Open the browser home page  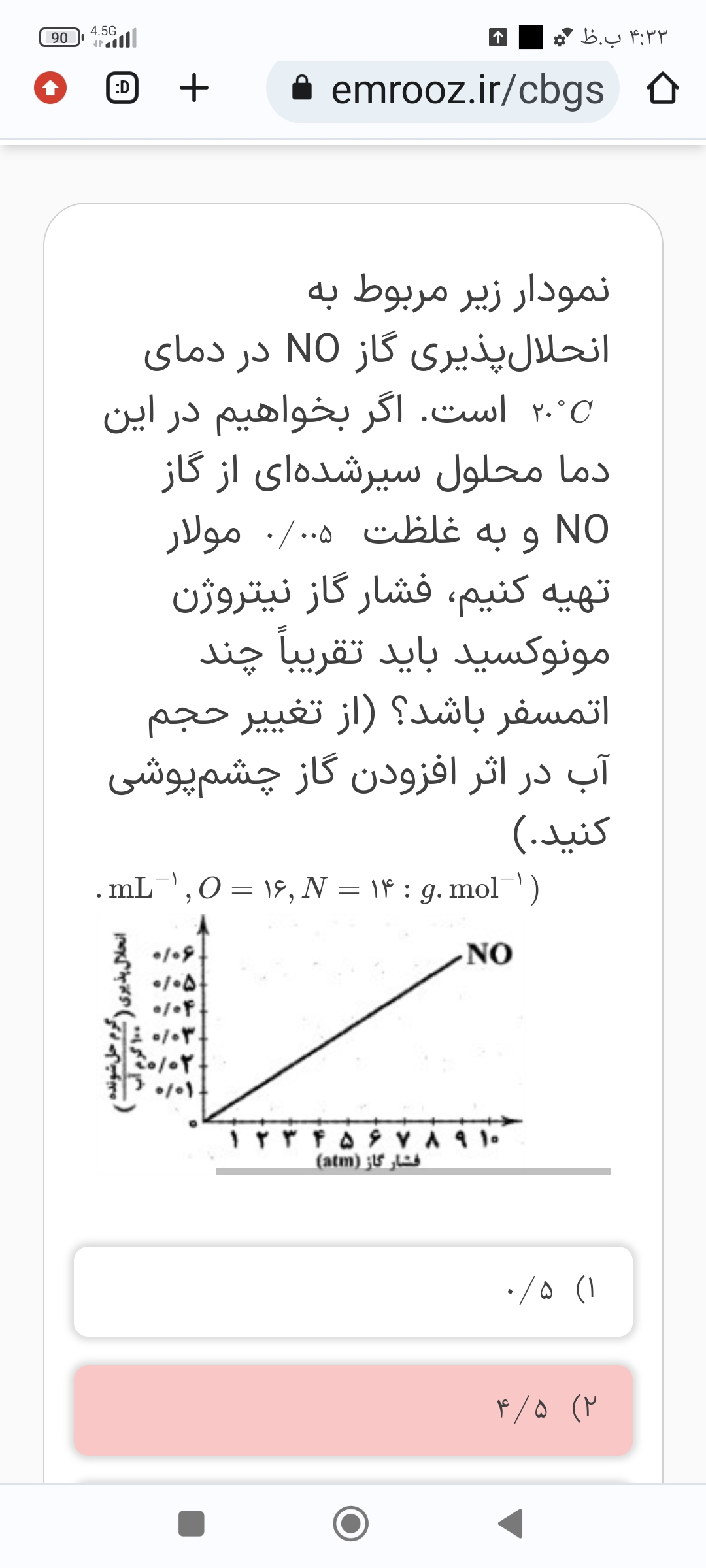662,90
